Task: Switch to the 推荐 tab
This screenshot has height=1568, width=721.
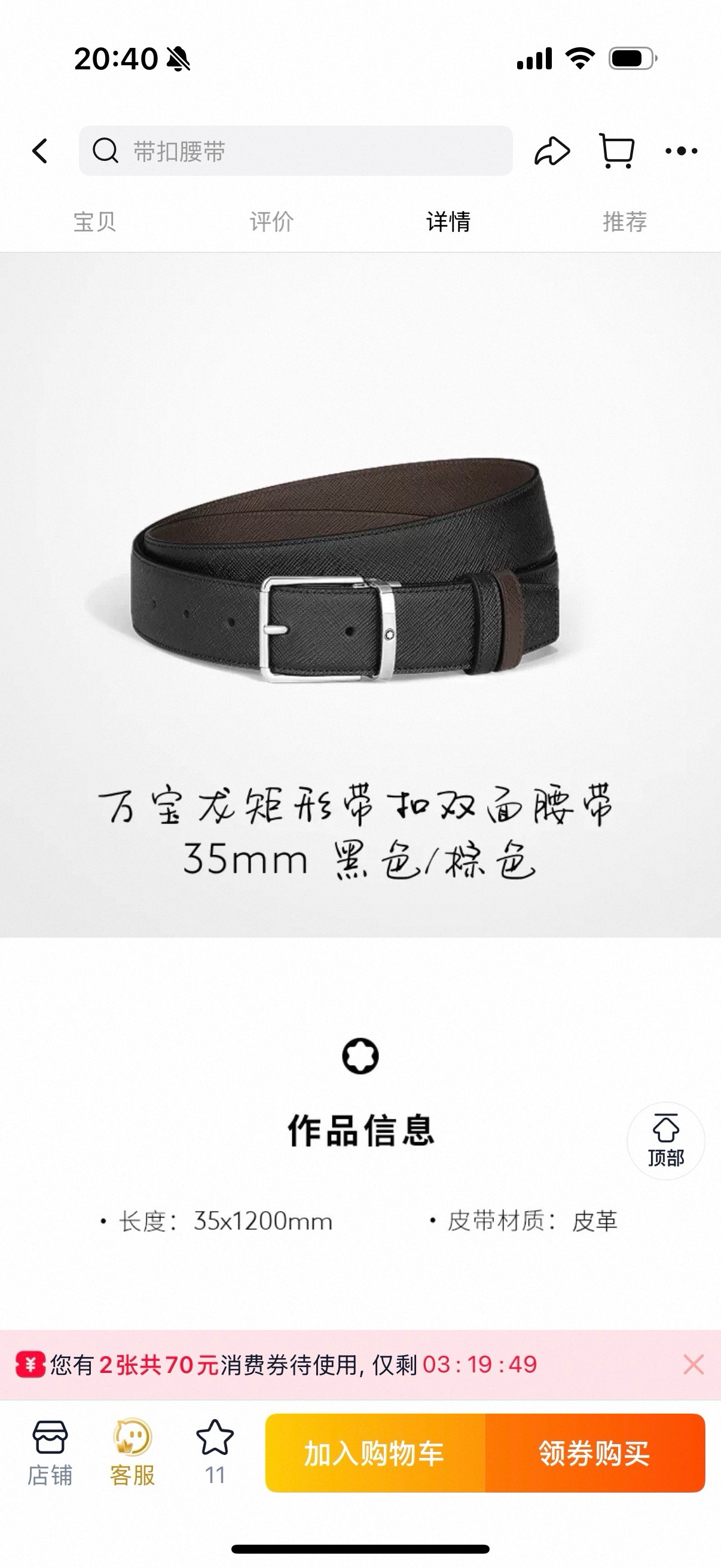Action: pos(625,221)
